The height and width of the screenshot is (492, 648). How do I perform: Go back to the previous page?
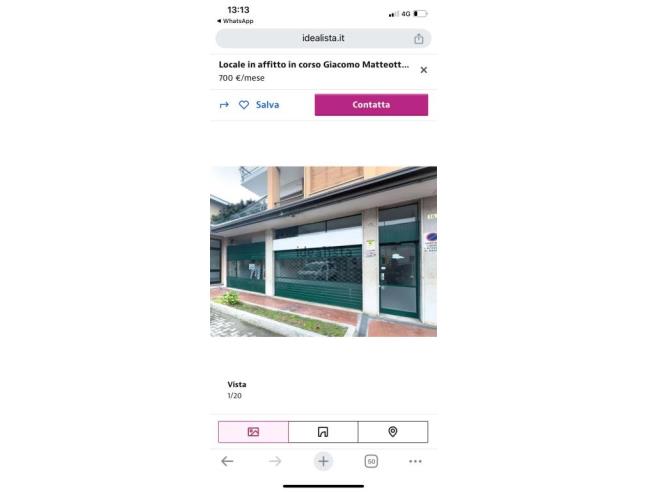pos(227,461)
